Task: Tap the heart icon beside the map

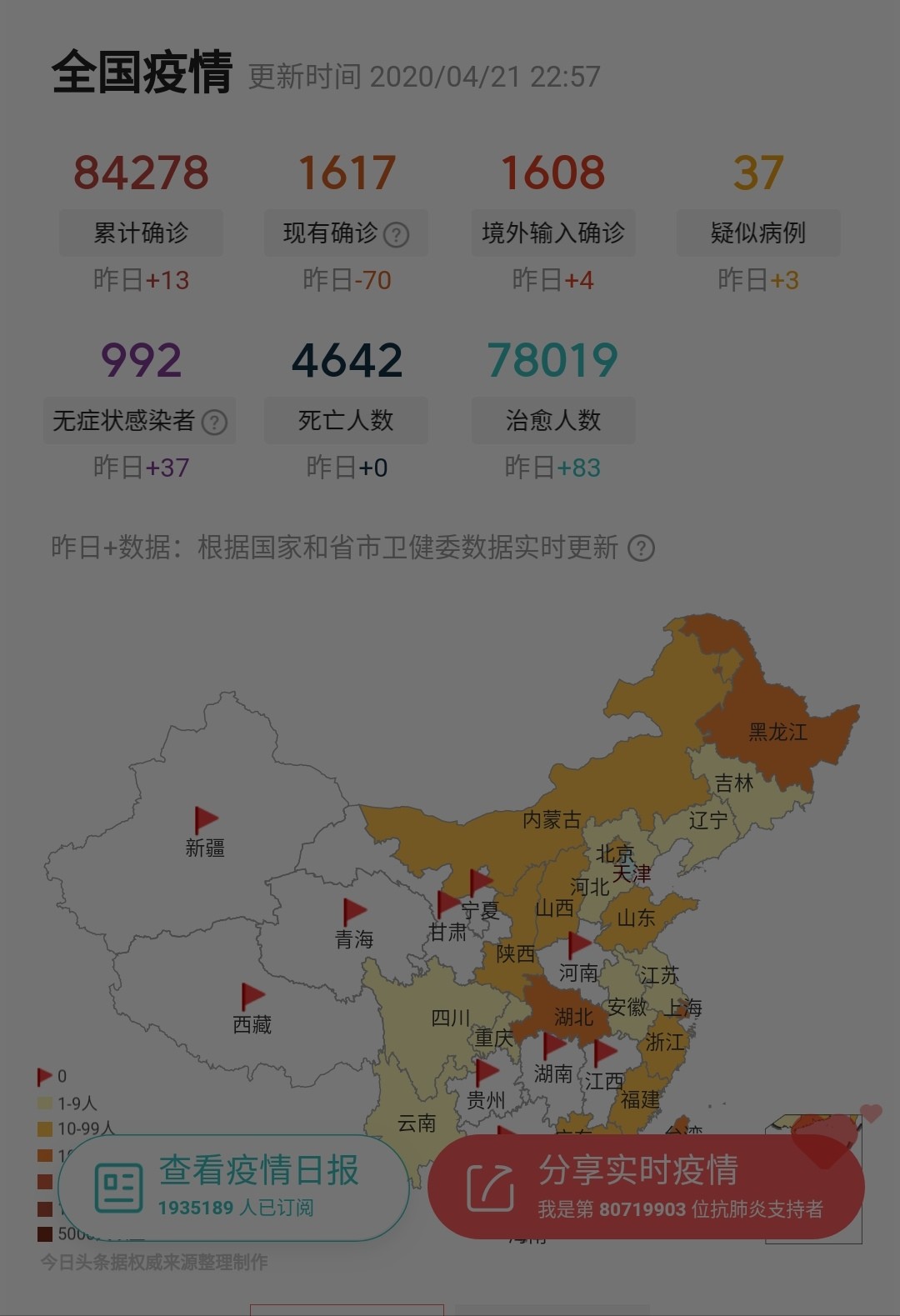Action: coord(871,1113)
